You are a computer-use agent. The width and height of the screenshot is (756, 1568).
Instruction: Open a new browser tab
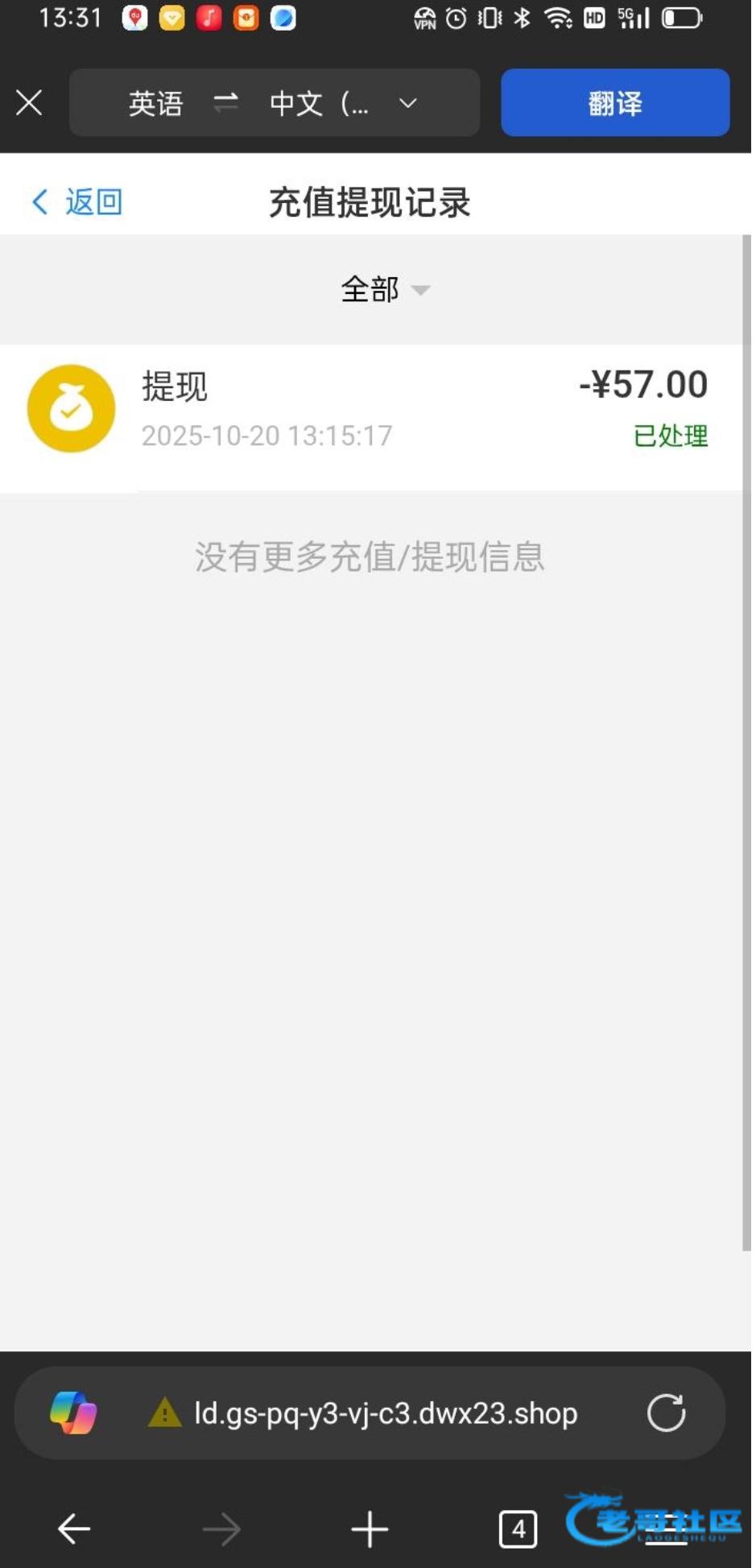click(370, 1528)
